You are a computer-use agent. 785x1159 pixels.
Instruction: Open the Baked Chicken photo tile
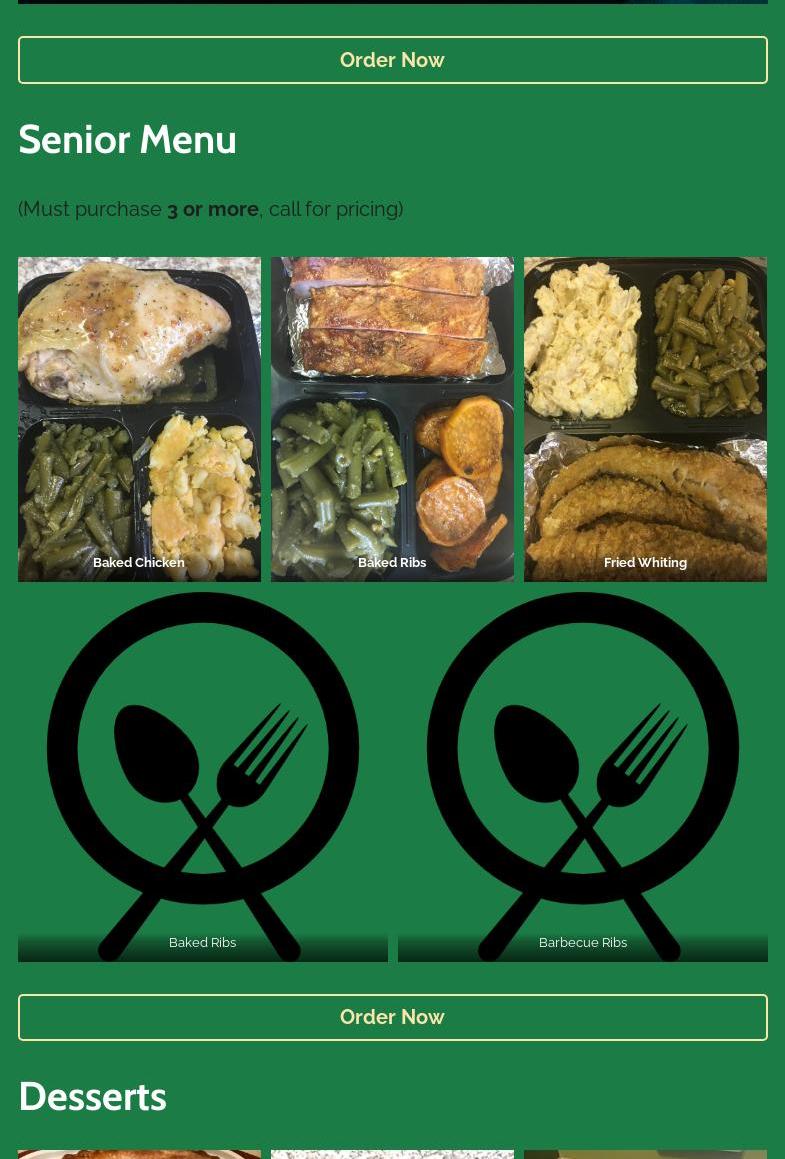pyautogui.click(x=139, y=419)
